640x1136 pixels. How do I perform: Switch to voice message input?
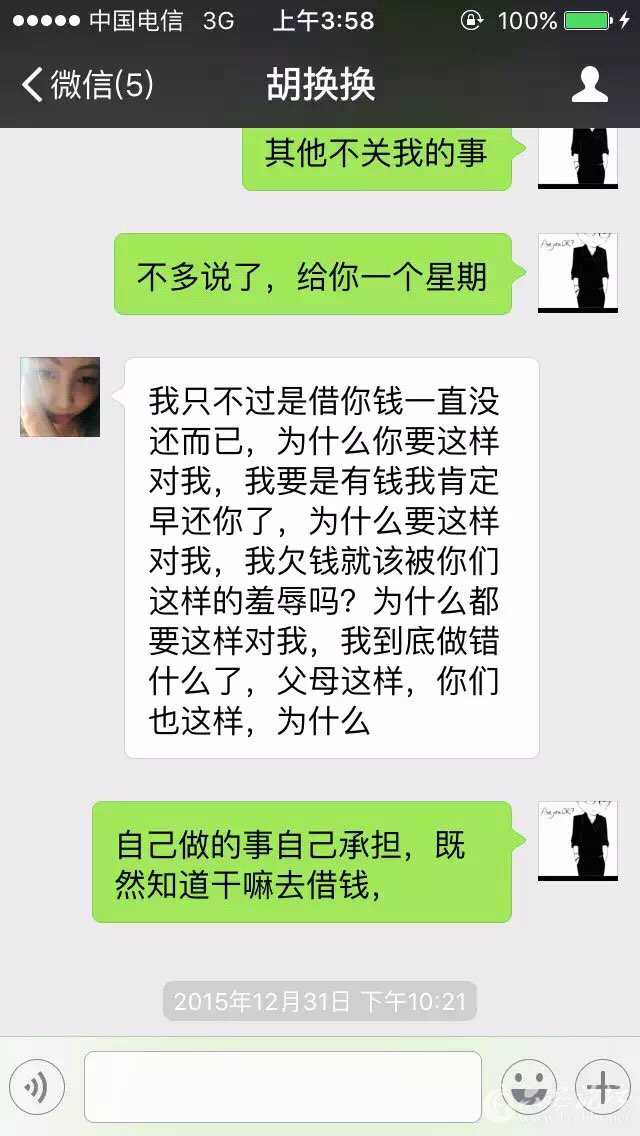click(x=37, y=1087)
